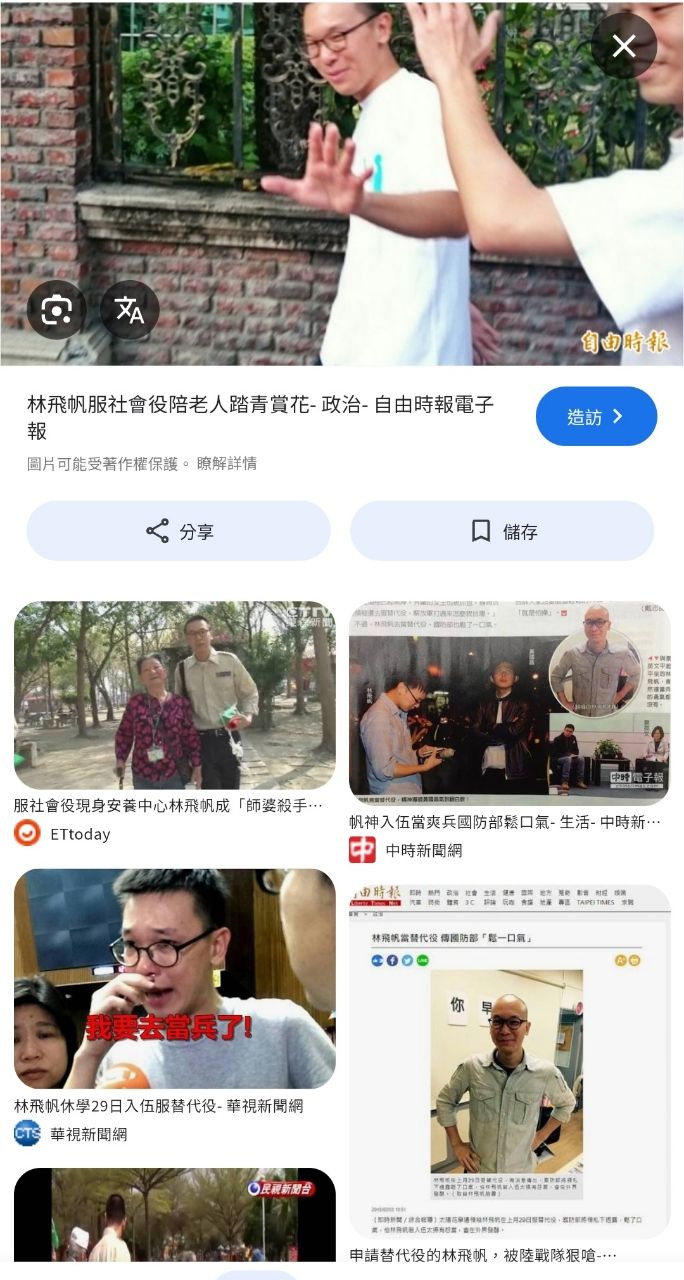Open the 中時新聞網 related image

(x=509, y=702)
